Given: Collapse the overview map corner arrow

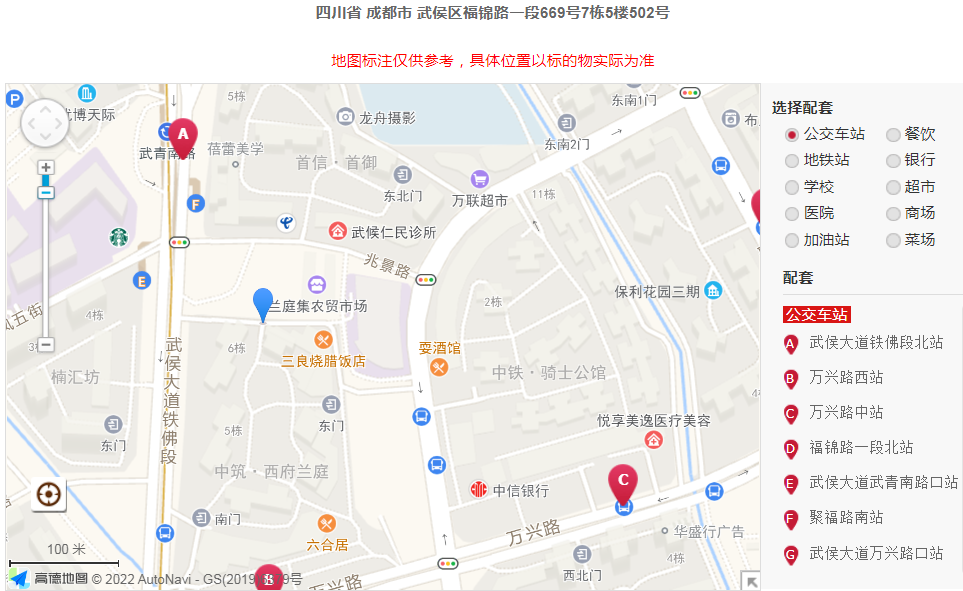Looking at the screenshot, I should click(750, 581).
